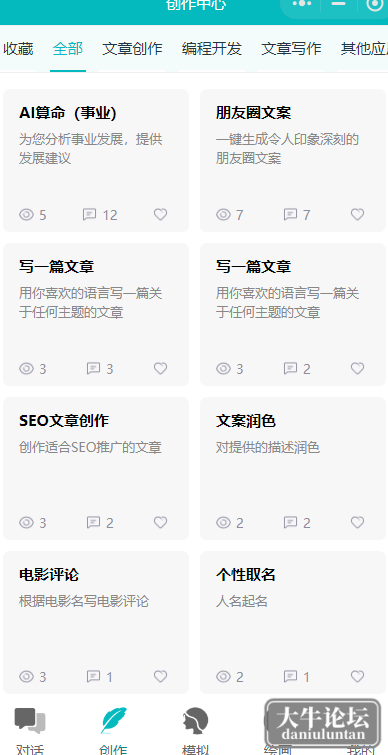Screen dimensions: 388x755
Task: Like the 电影评论 card
Action: click(160, 677)
